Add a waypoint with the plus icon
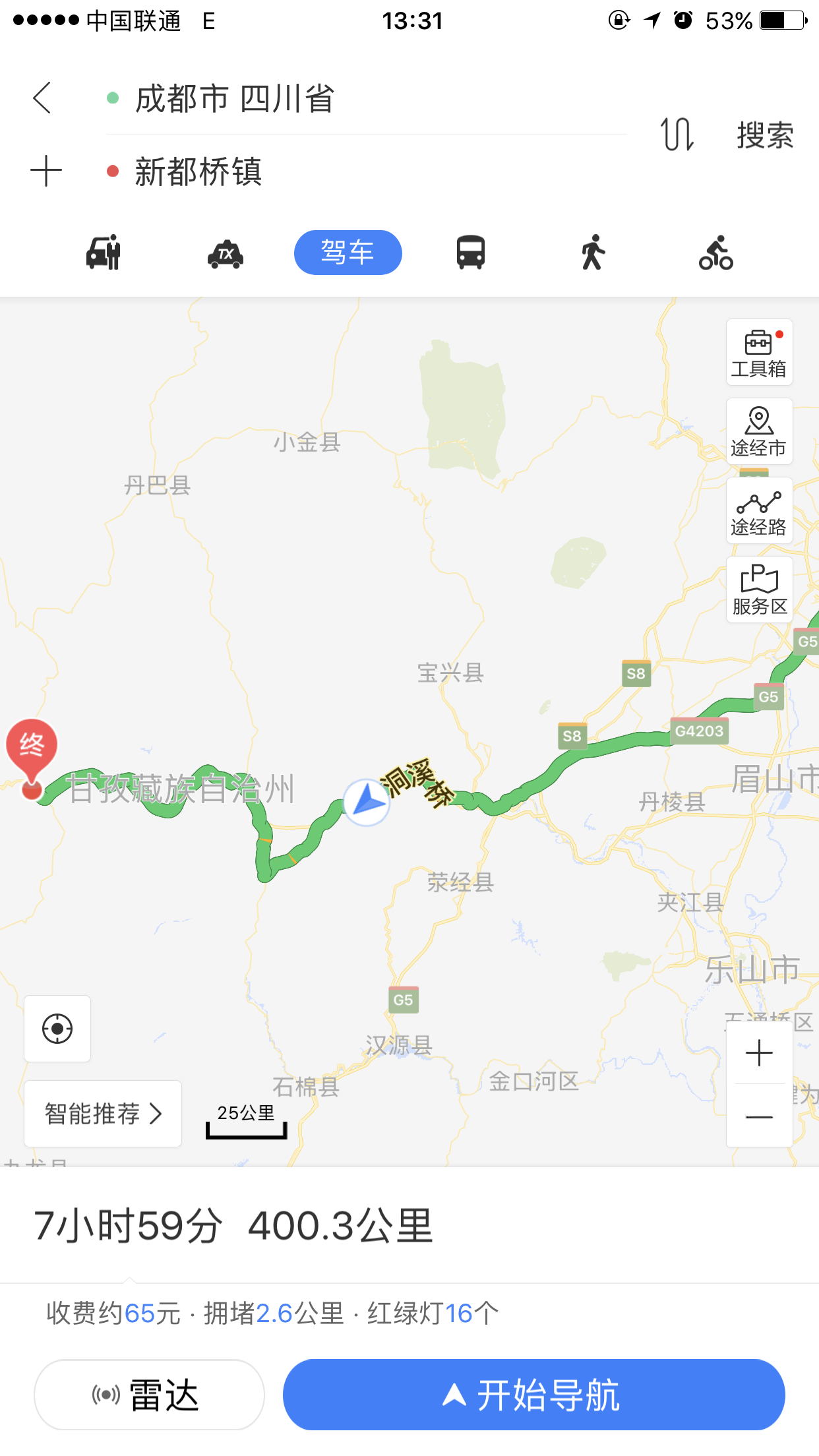The image size is (819, 1456). (x=46, y=171)
